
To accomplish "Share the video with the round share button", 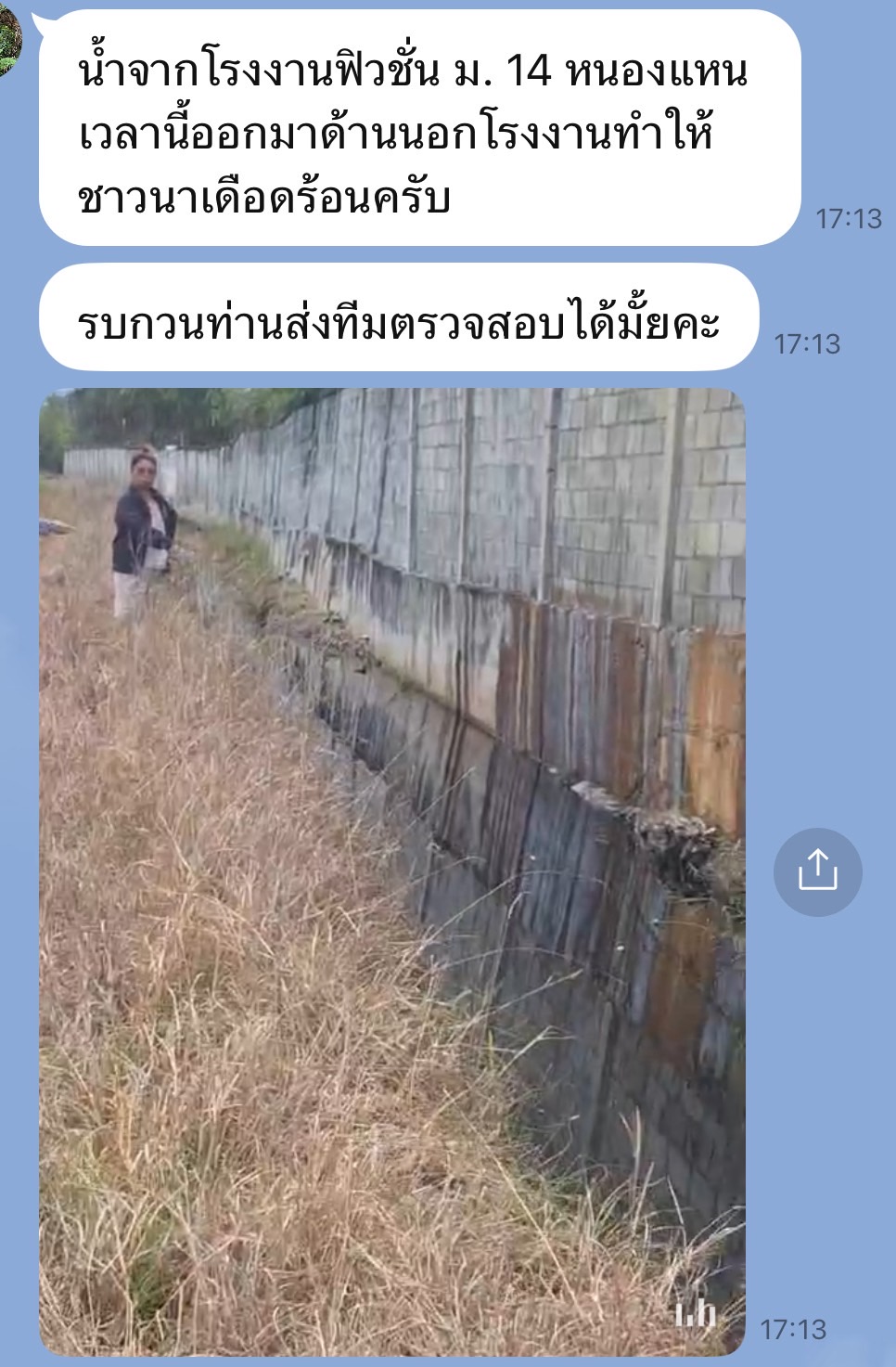I will 817,871.
